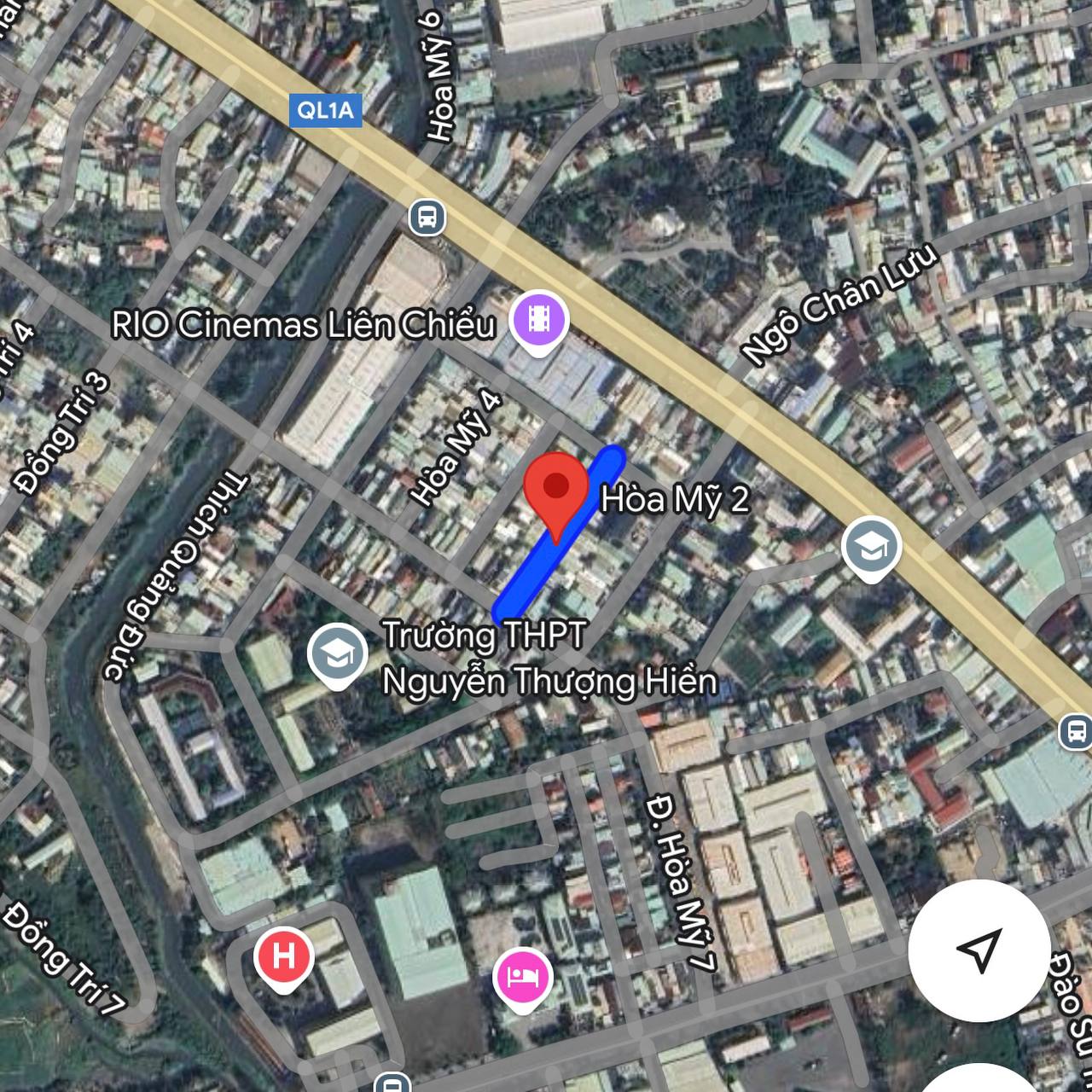
Task: Tap the bus stop marker below QL1A label
Action: [427, 217]
